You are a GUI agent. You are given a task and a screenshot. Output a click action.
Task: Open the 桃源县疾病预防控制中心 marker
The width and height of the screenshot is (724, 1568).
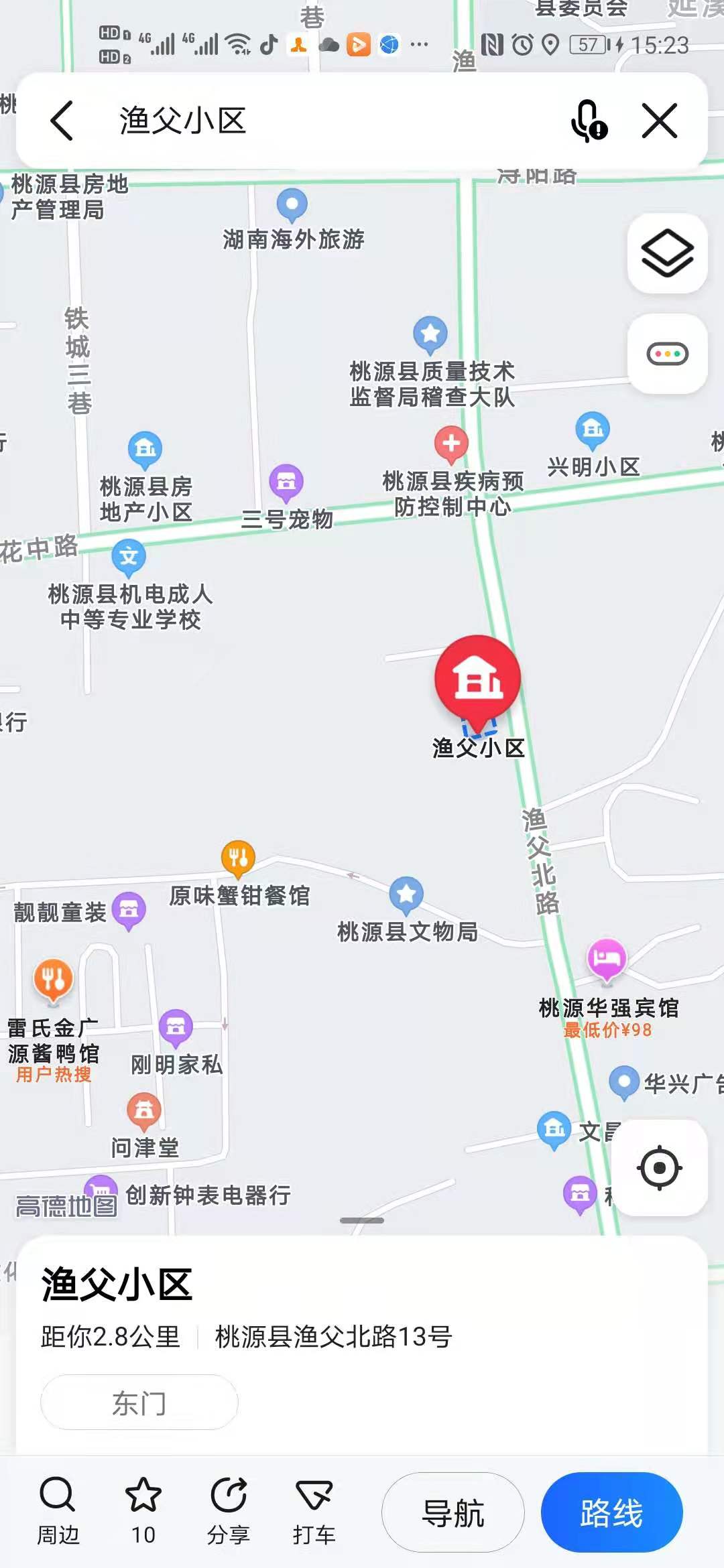[x=451, y=444]
